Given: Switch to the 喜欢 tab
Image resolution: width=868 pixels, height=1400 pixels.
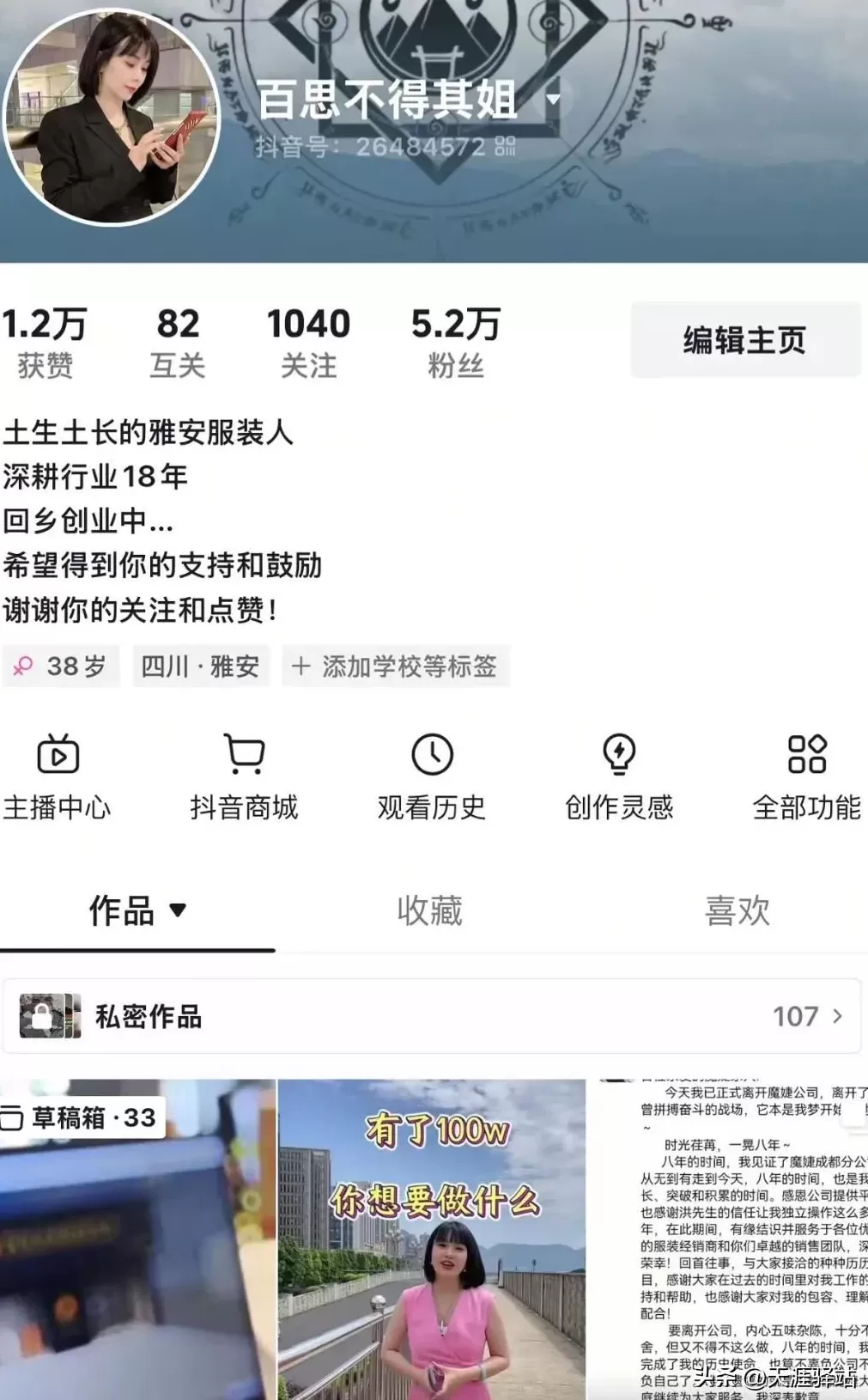Looking at the screenshot, I should [737, 910].
